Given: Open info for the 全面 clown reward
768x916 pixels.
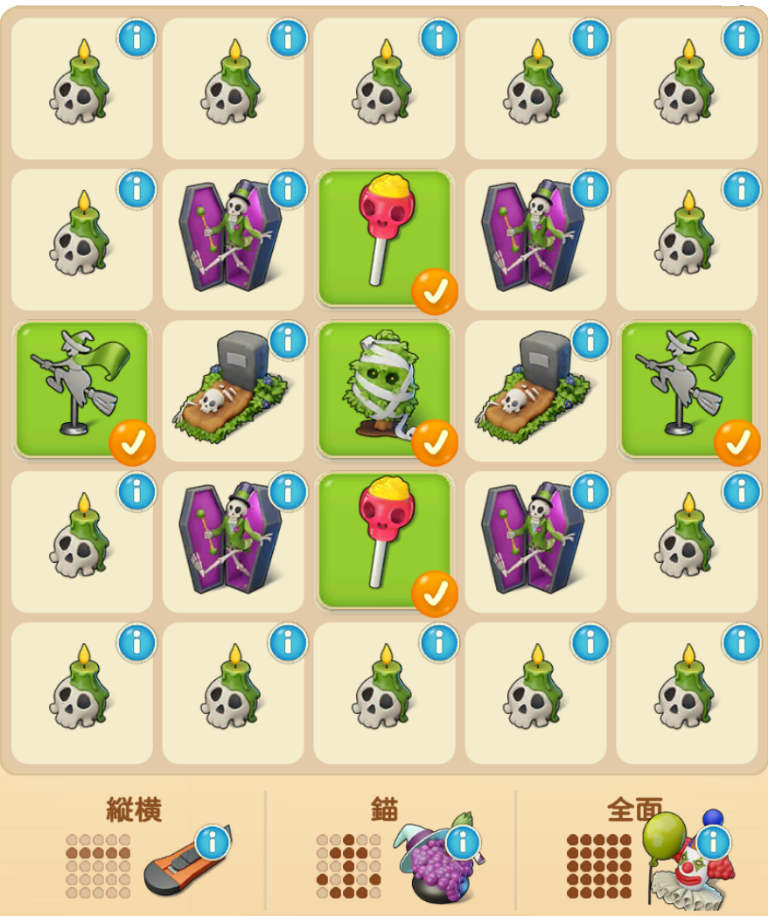Looking at the screenshot, I should [711, 841].
